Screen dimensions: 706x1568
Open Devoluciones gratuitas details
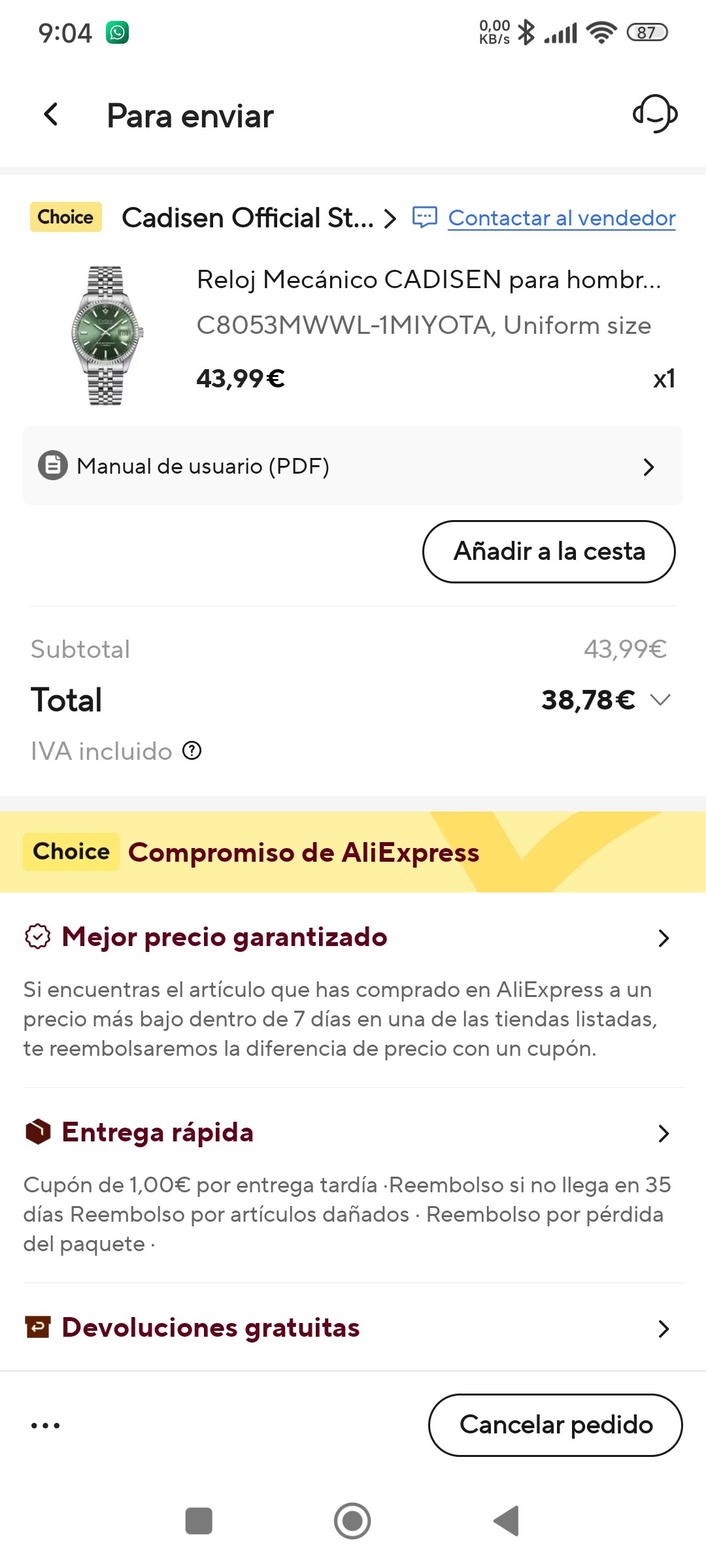click(x=353, y=1328)
